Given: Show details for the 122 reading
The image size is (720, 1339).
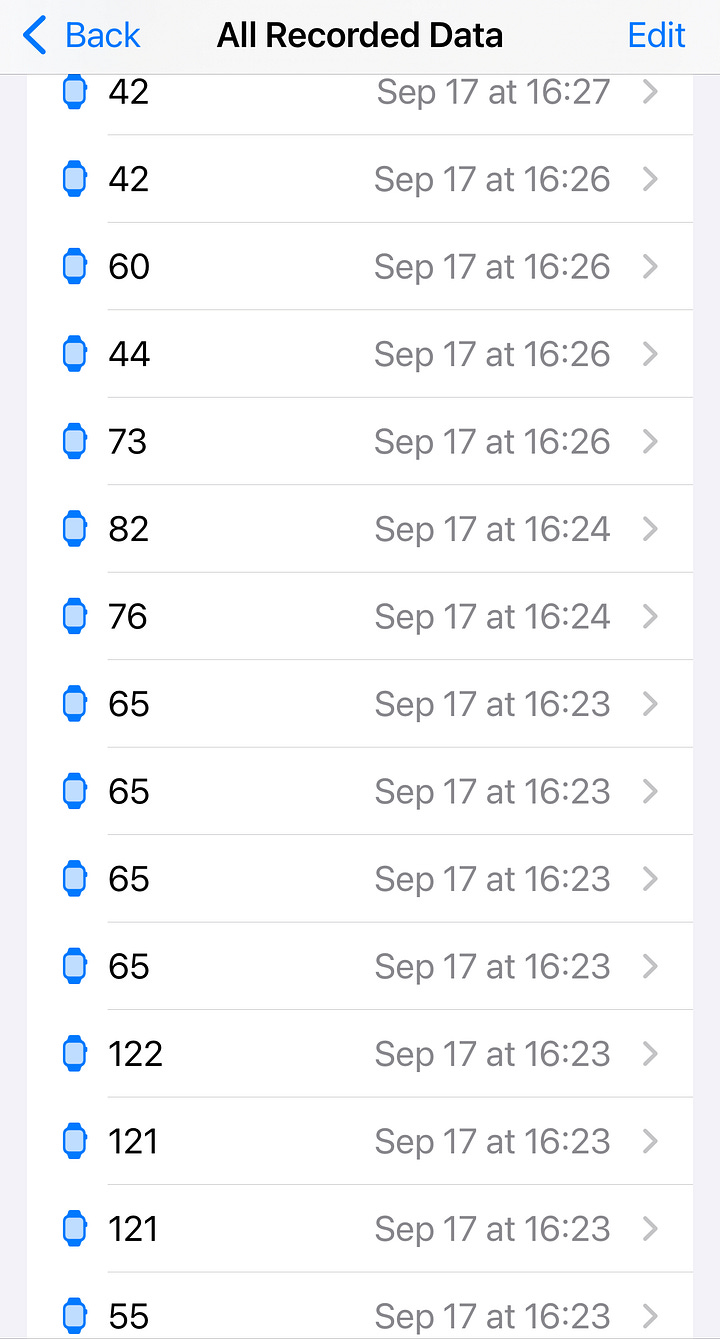Looking at the screenshot, I should 360,1054.
